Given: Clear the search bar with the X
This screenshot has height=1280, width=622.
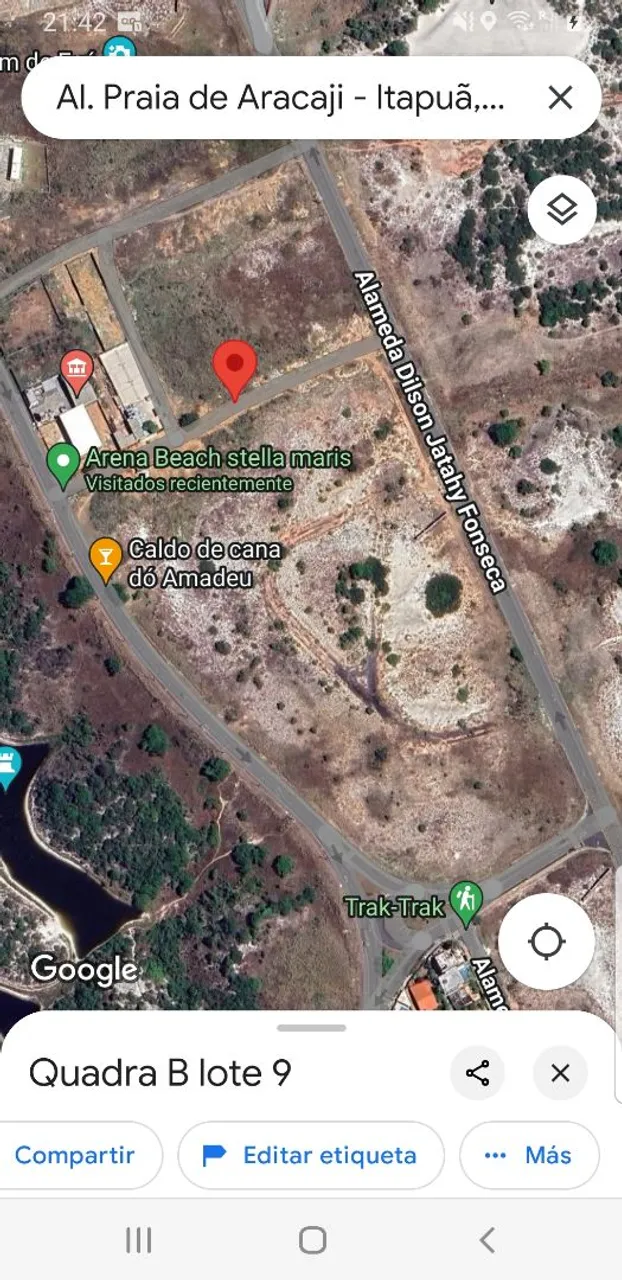Looking at the screenshot, I should tap(560, 97).
